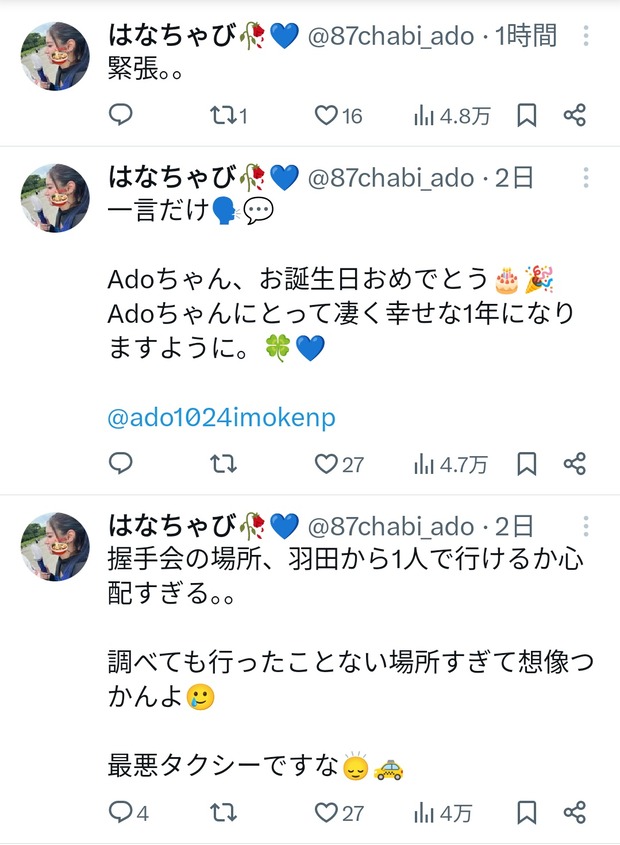Reply to the Ado birthday tweet
The height and width of the screenshot is (845, 620).
pos(120,464)
